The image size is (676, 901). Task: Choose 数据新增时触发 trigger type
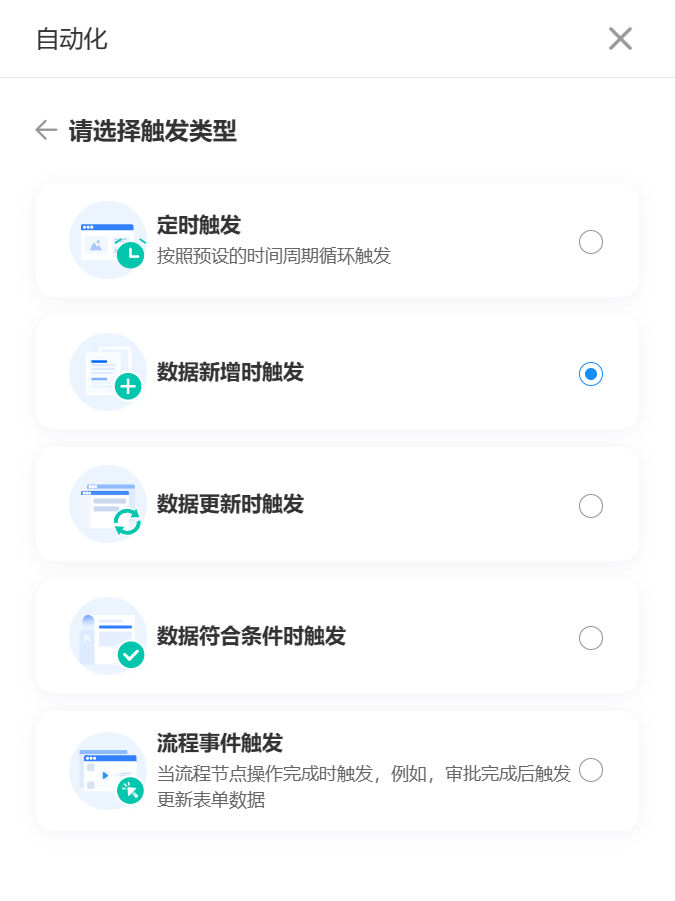pyautogui.click(x=591, y=374)
